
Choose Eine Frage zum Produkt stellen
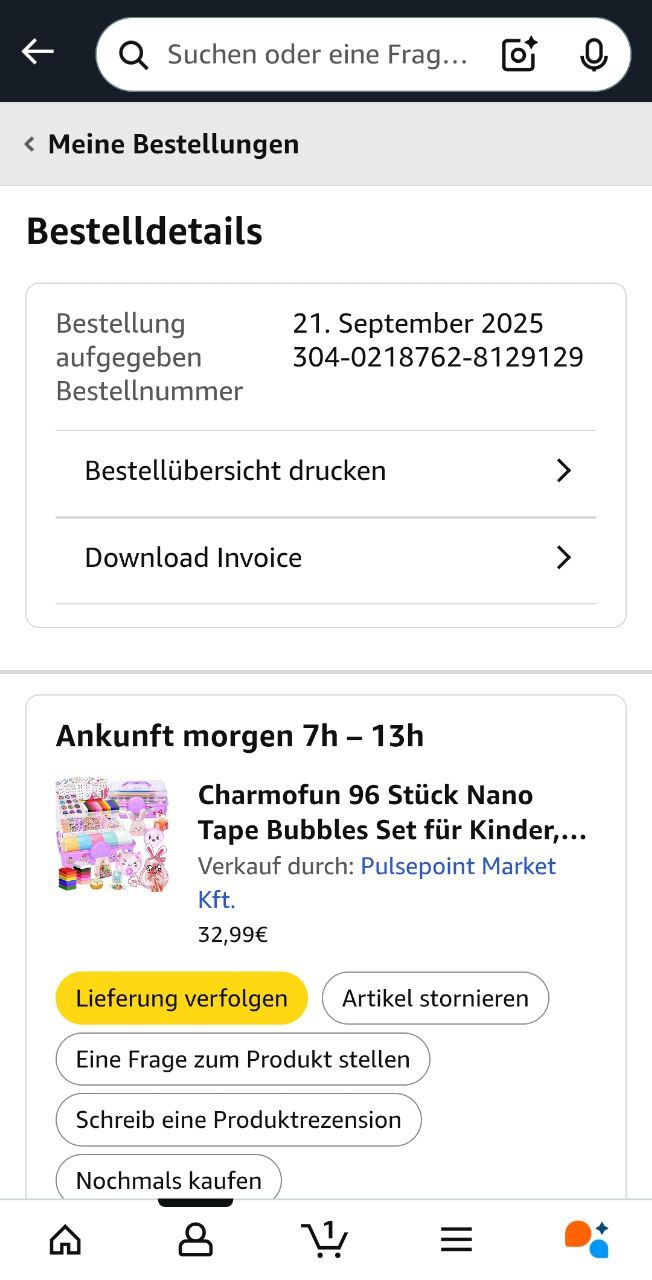(243, 1059)
